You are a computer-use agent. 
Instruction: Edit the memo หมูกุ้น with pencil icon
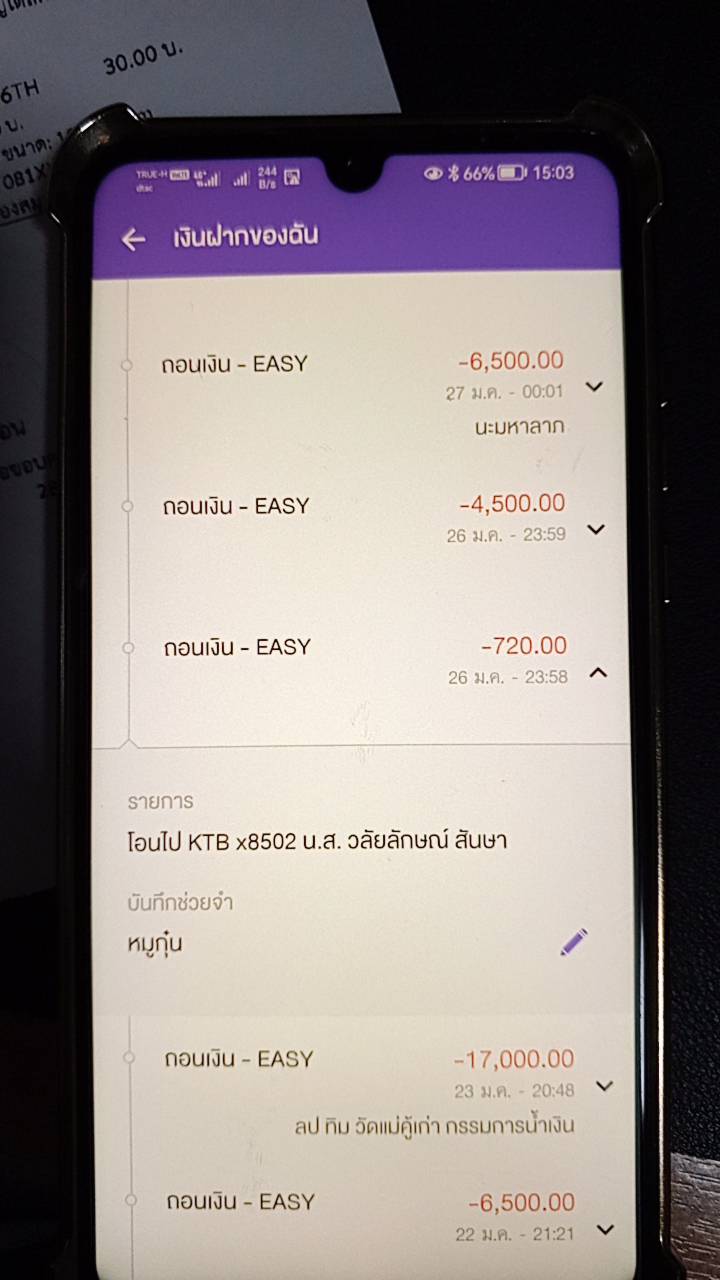(x=573, y=943)
